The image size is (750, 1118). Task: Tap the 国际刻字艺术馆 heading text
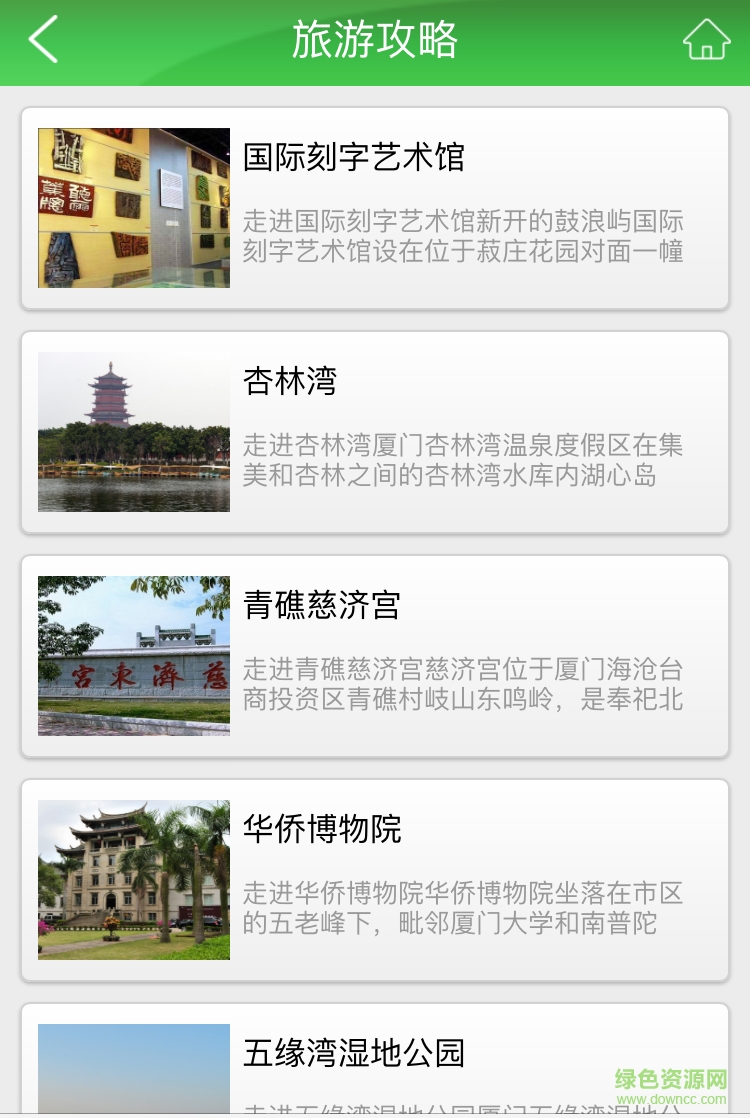point(356,158)
